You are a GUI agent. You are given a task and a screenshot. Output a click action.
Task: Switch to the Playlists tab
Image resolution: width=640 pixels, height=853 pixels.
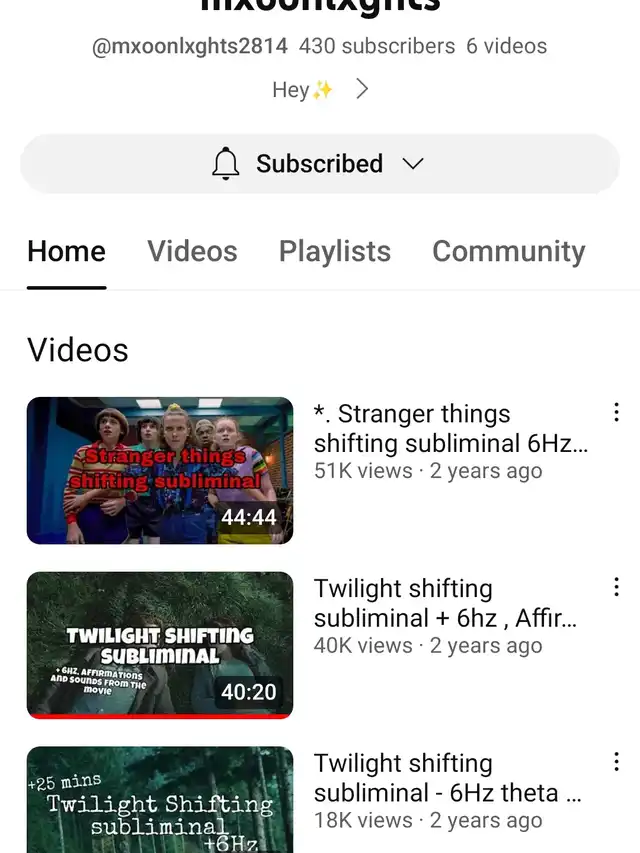pyautogui.click(x=334, y=252)
